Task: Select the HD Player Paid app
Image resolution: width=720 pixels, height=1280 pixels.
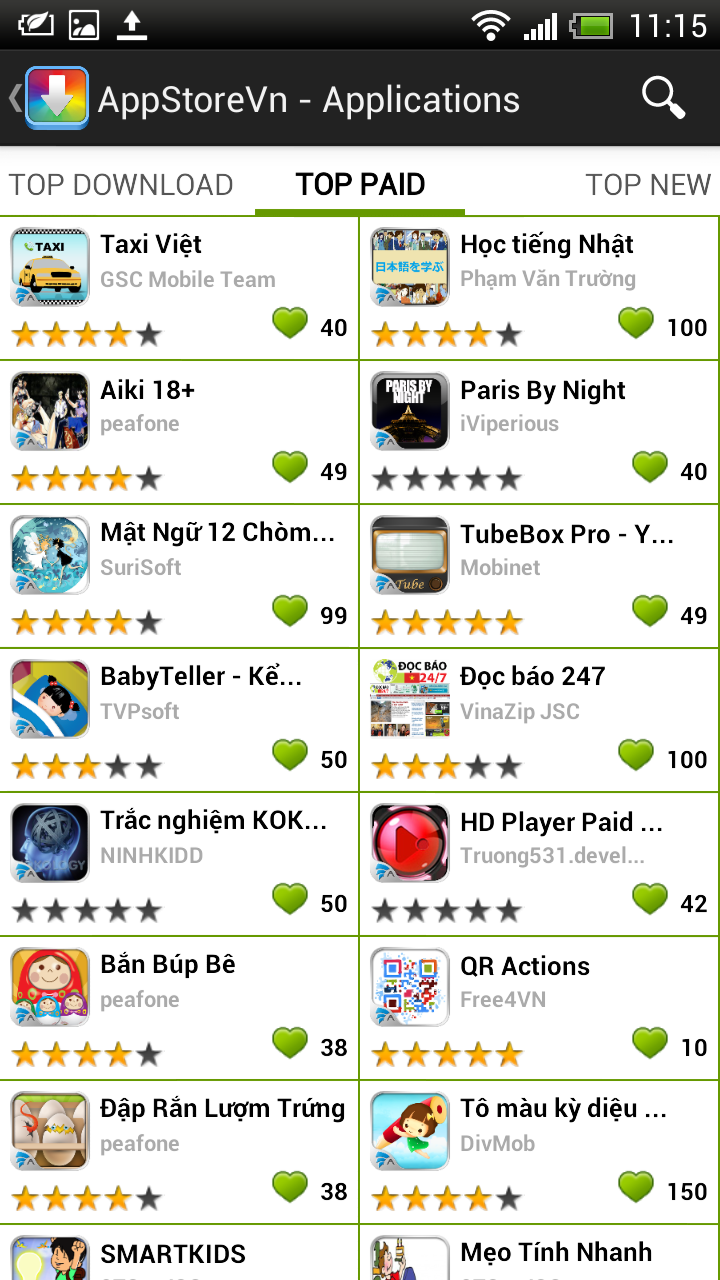Action: pos(539,864)
